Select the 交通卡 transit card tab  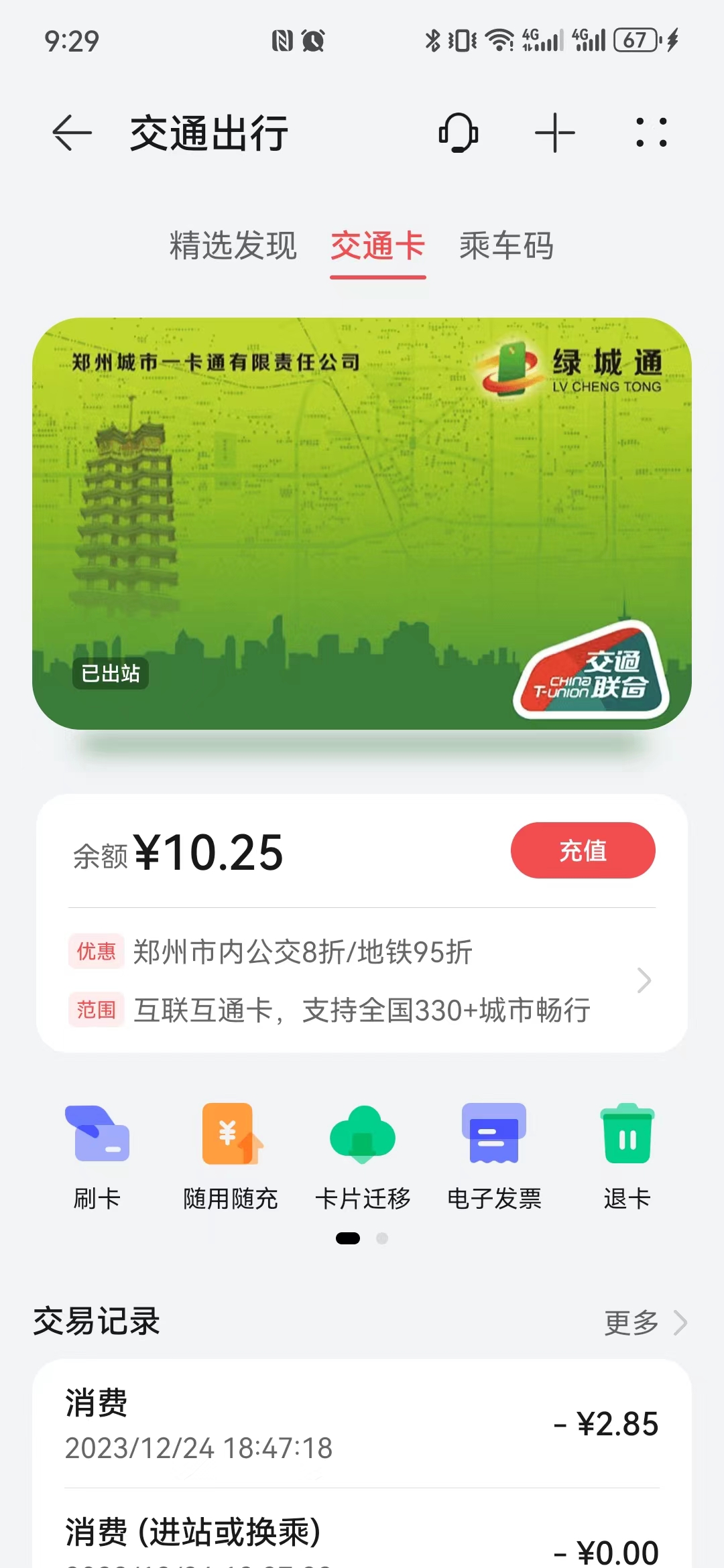[x=377, y=247]
